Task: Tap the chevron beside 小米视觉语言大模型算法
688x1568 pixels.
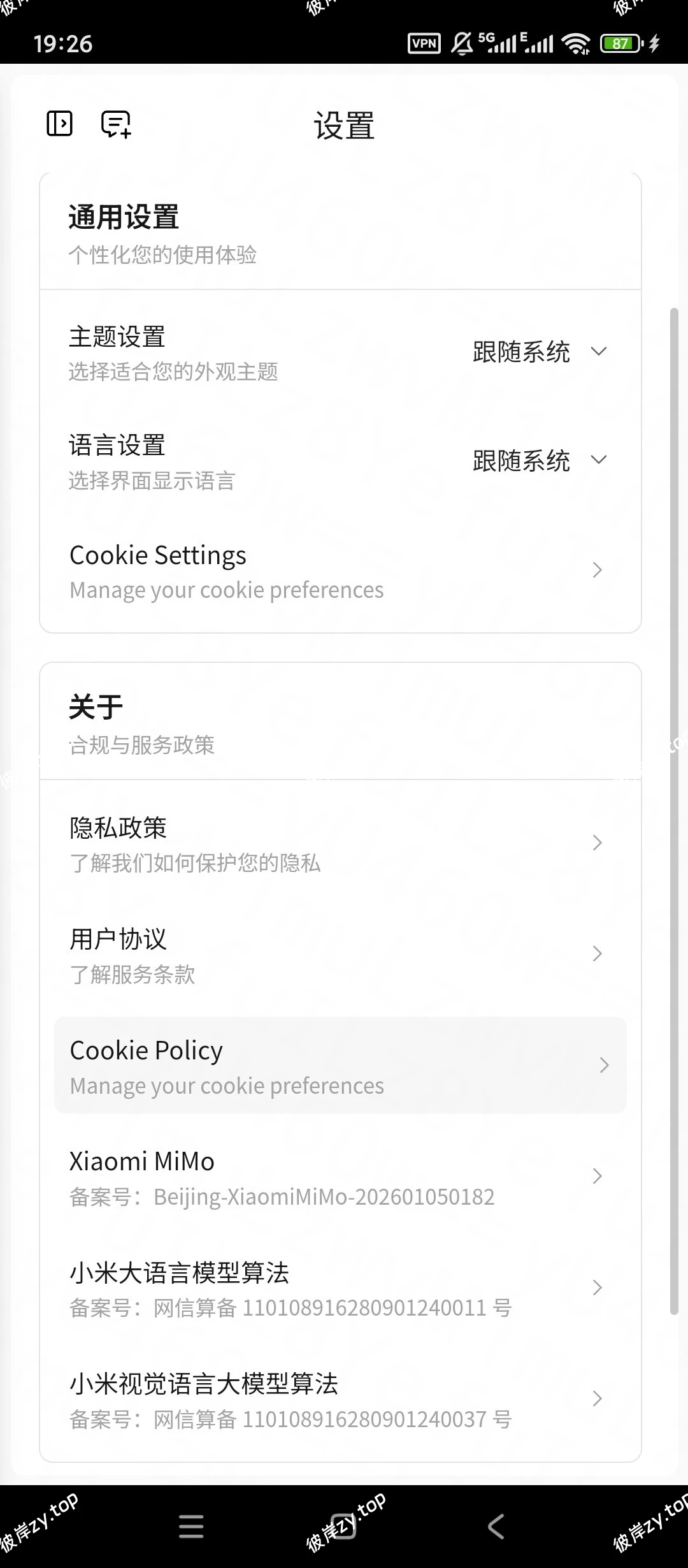Action: pos(597,1400)
